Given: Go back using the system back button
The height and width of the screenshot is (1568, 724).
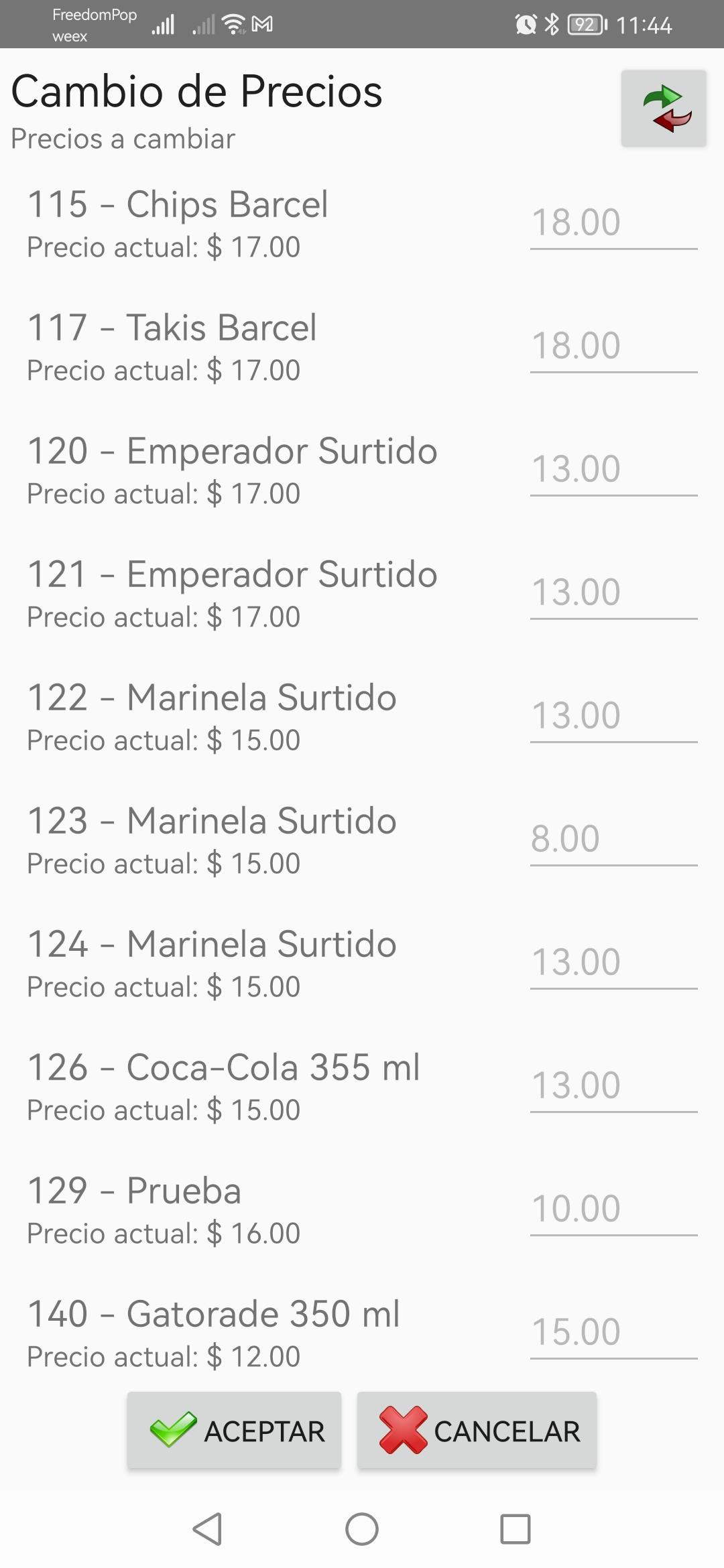Looking at the screenshot, I should click(207, 1529).
